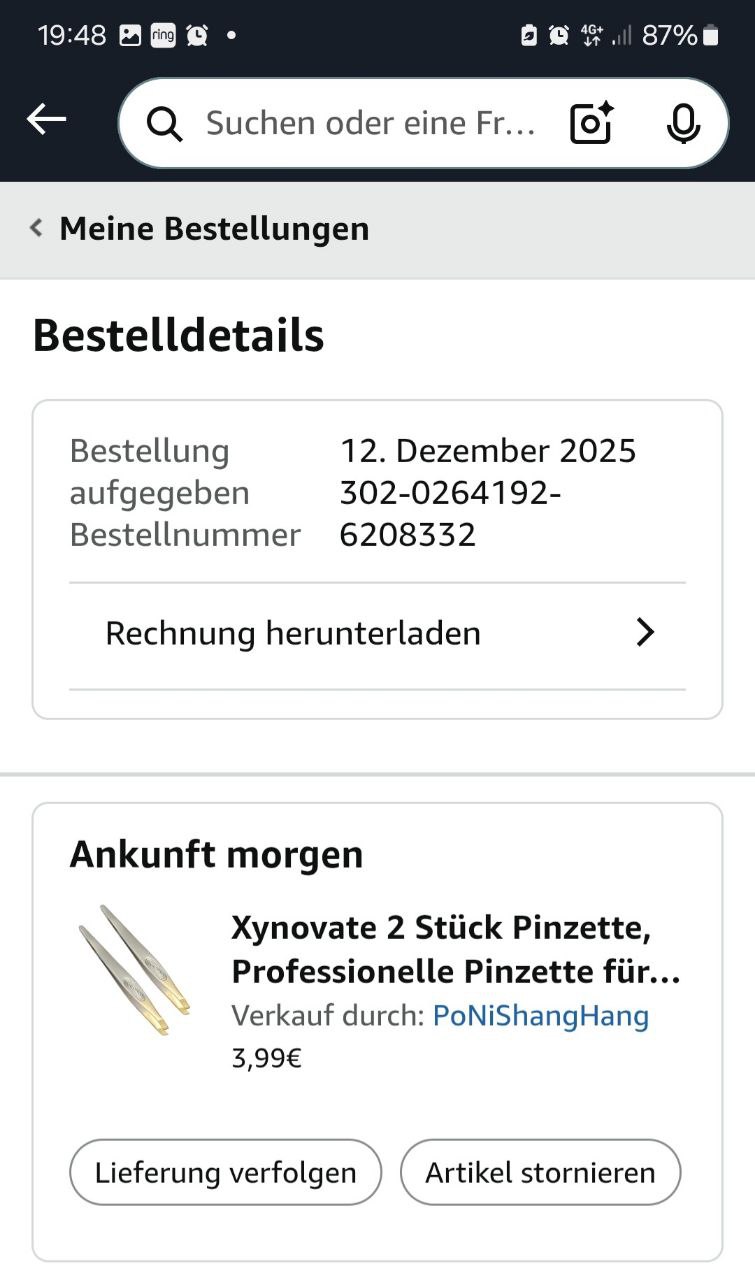Go back using the top arrow
Screen dimensions: 755x1280
(x=46, y=120)
